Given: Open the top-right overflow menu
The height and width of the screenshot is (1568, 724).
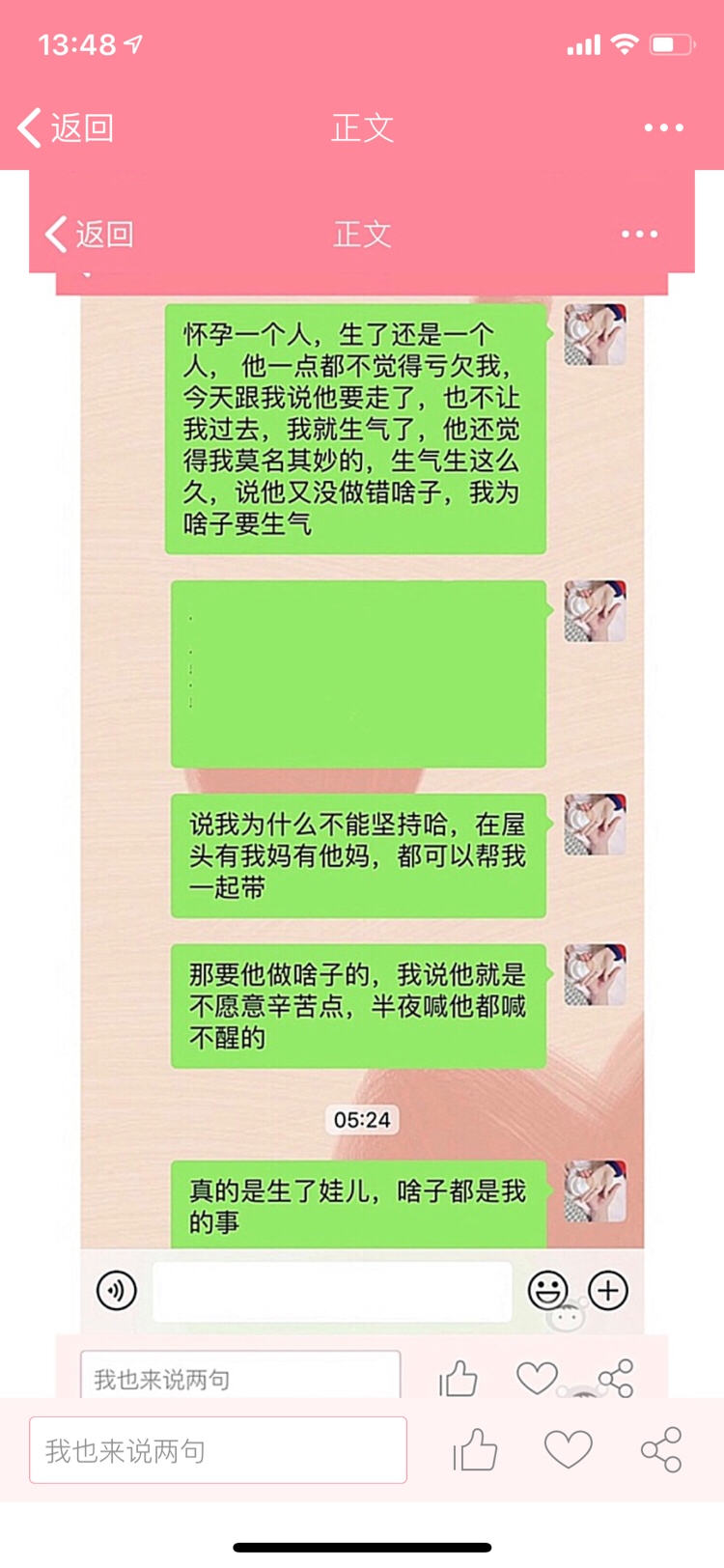Looking at the screenshot, I should click(x=663, y=127).
